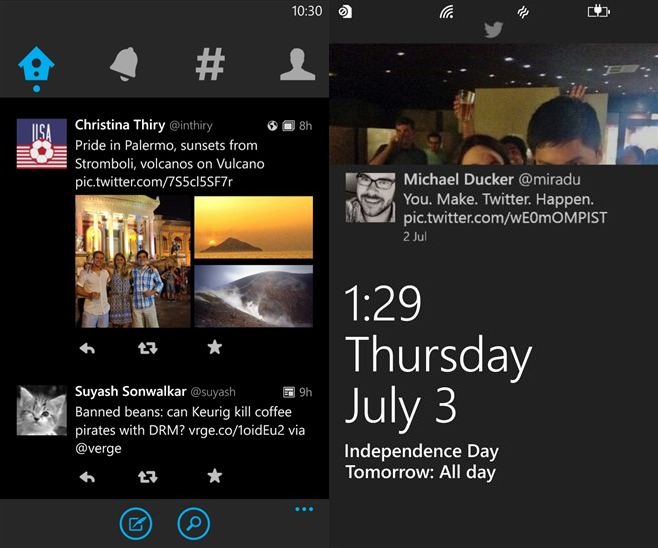Compose a new tweet
The image size is (658, 548).
135,522
